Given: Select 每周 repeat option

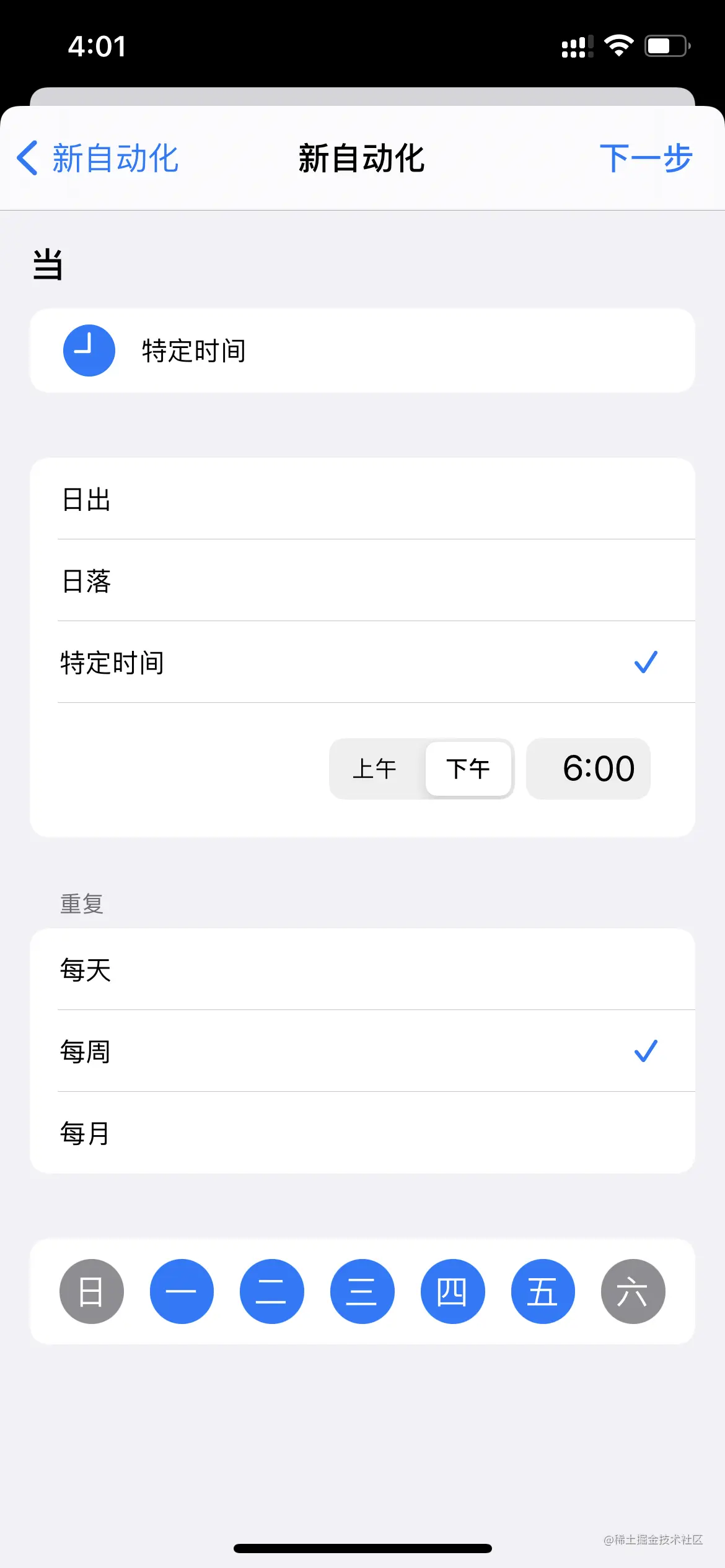Looking at the screenshot, I should click(362, 1052).
